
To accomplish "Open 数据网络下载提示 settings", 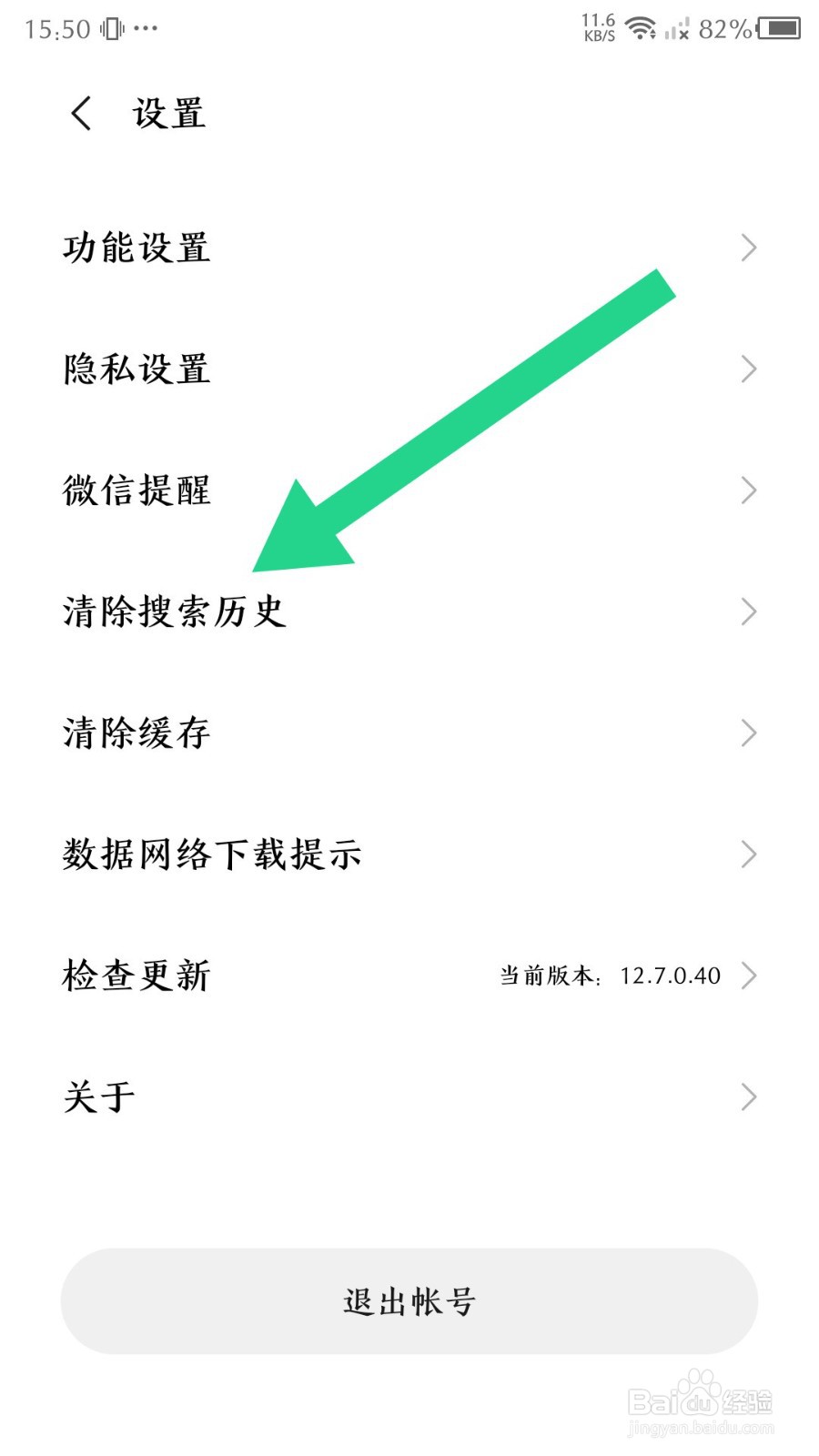I will click(x=211, y=854).
